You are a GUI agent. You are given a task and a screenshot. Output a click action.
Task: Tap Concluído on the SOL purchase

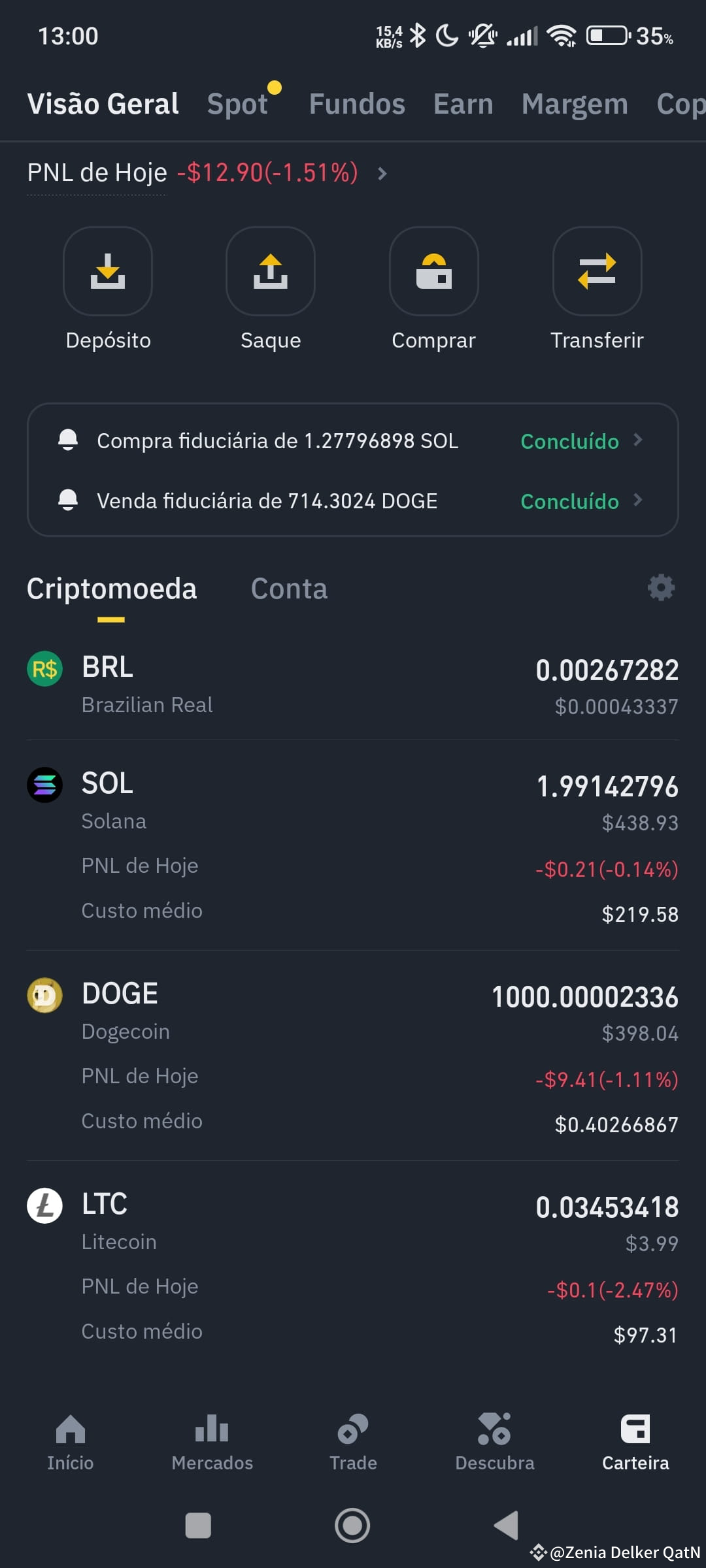(x=569, y=441)
